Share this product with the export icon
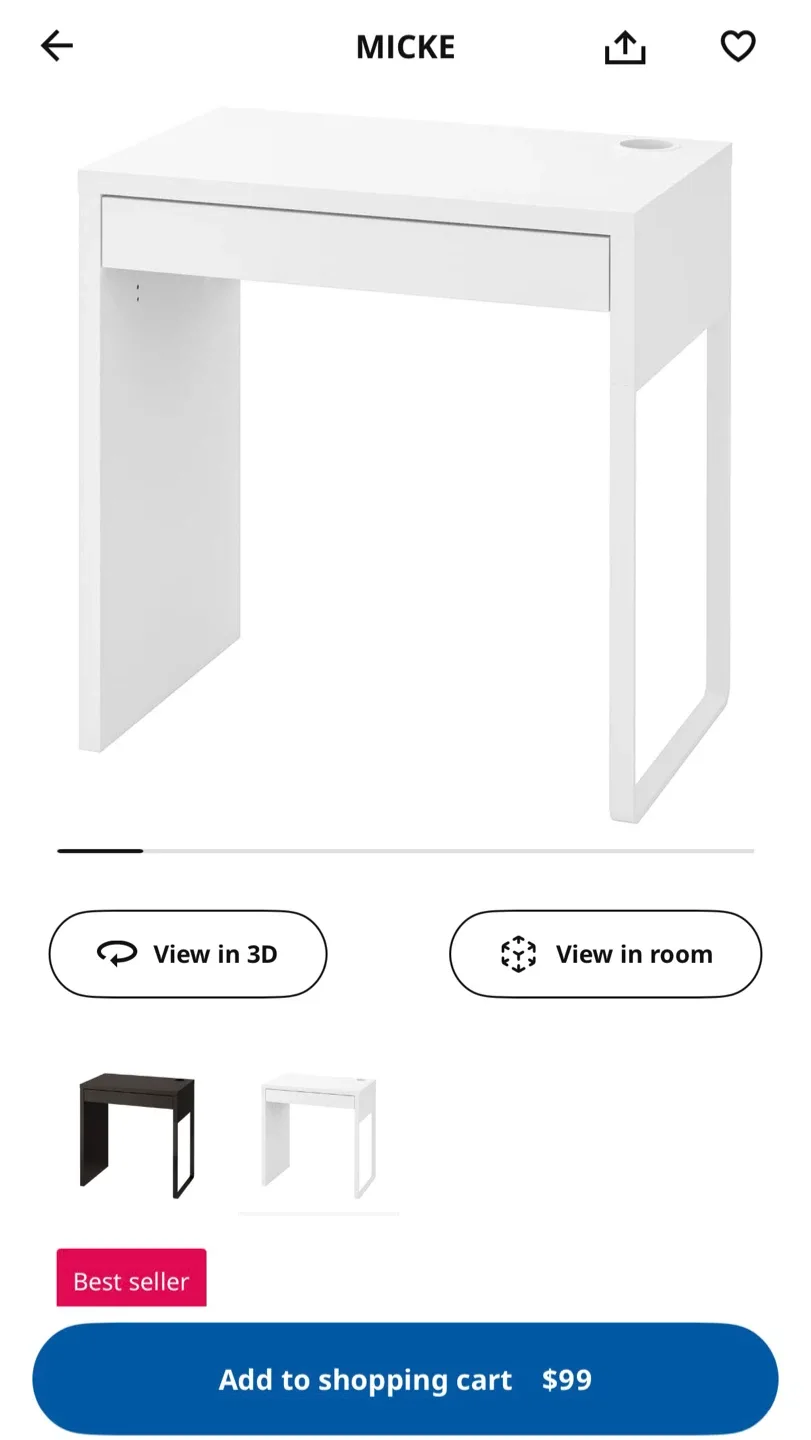This screenshot has width=811, height=1440. click(x=624, y=46)
